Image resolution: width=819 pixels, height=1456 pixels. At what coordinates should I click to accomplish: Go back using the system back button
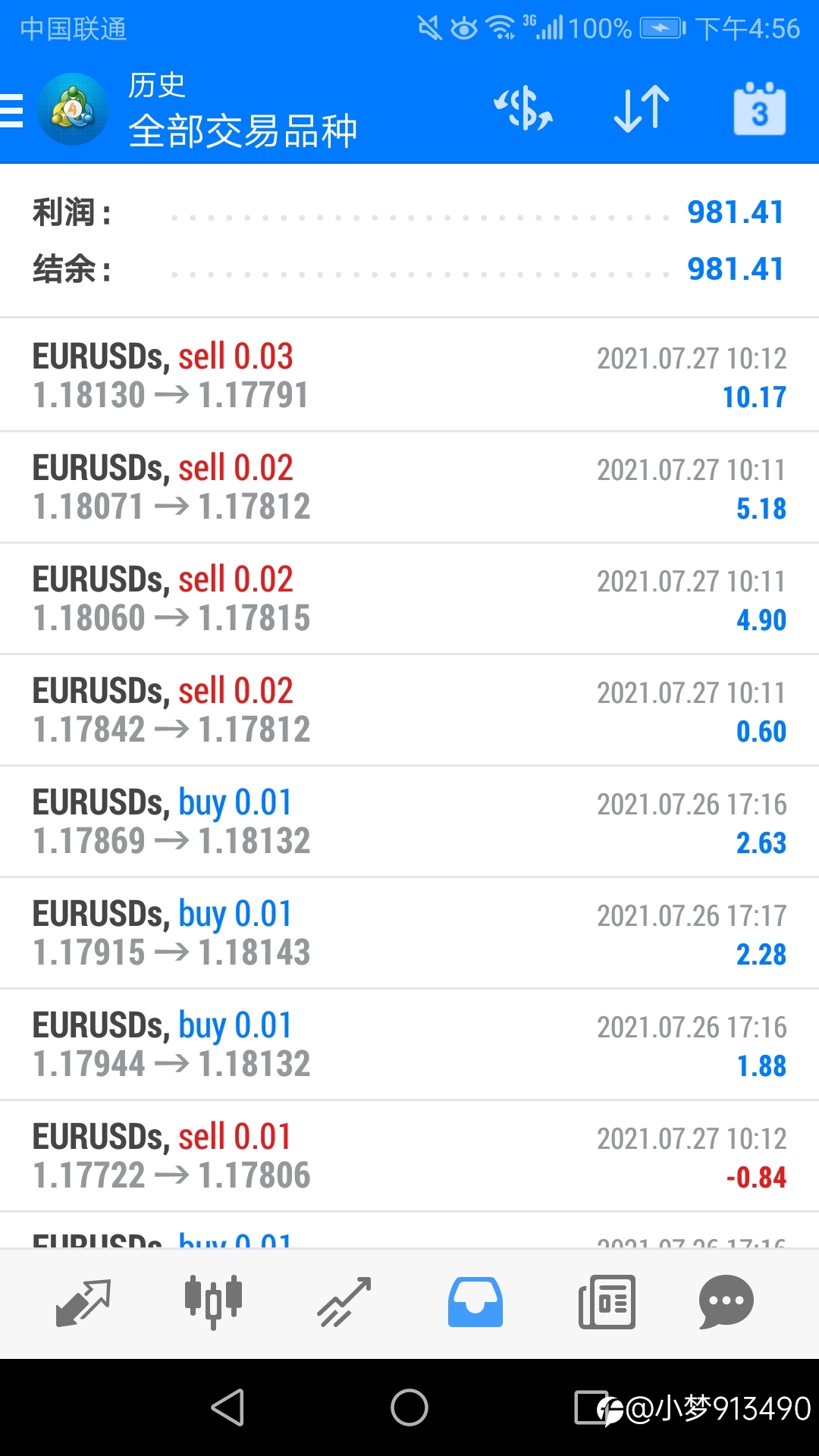[227, 1407]
